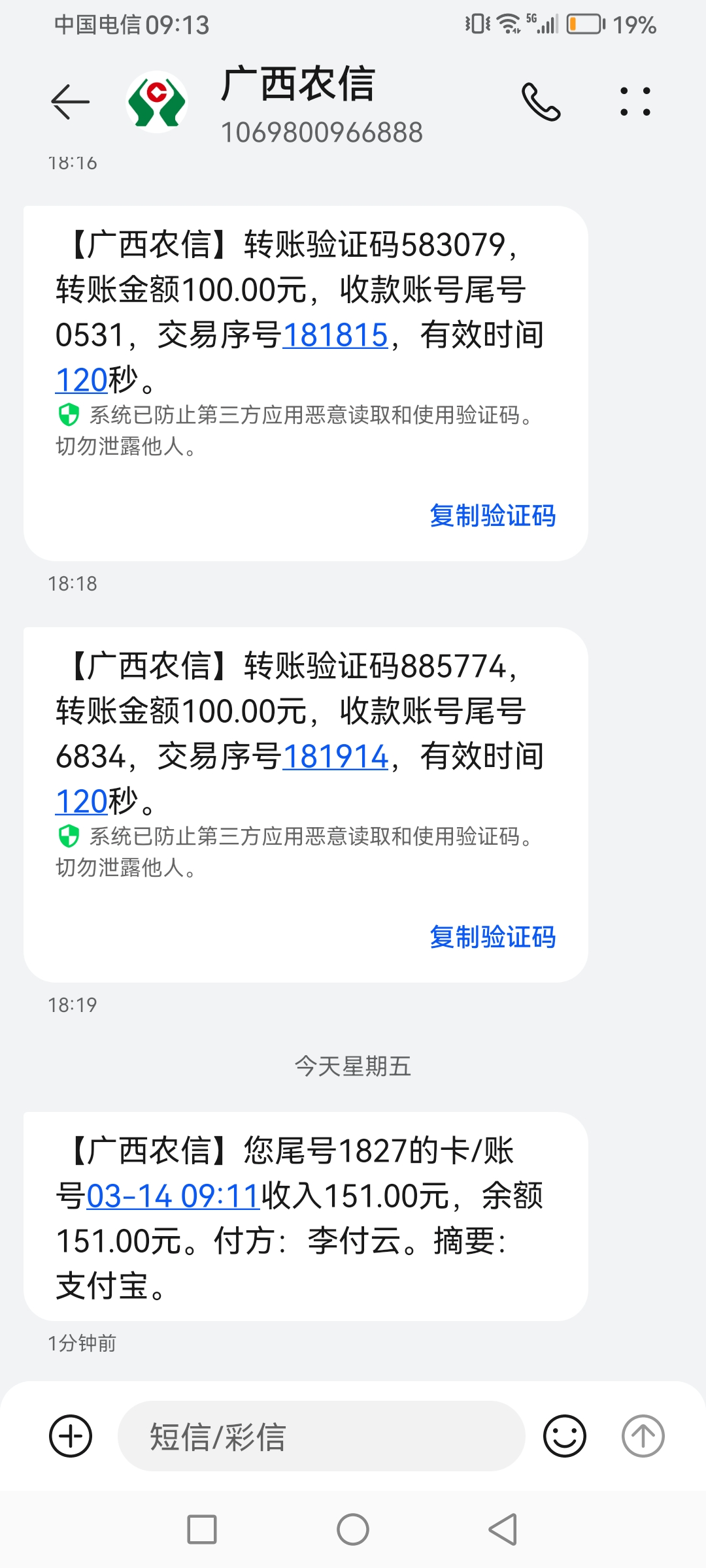Tap the send arrow button
Screen dimensions: 706x1568
tap(643, 1436)
